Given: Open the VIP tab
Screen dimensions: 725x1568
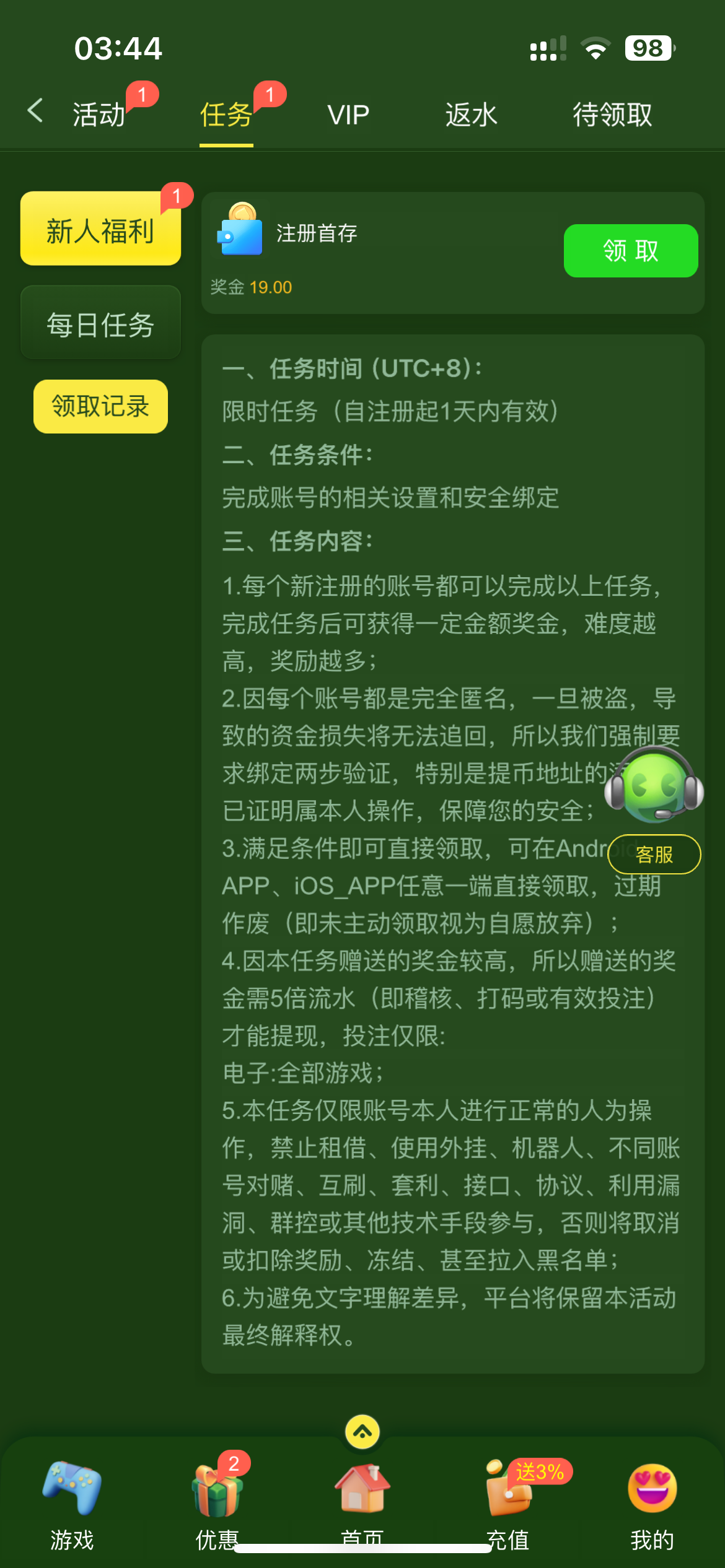Looking at the screenshot, I should tap(348, 115).
